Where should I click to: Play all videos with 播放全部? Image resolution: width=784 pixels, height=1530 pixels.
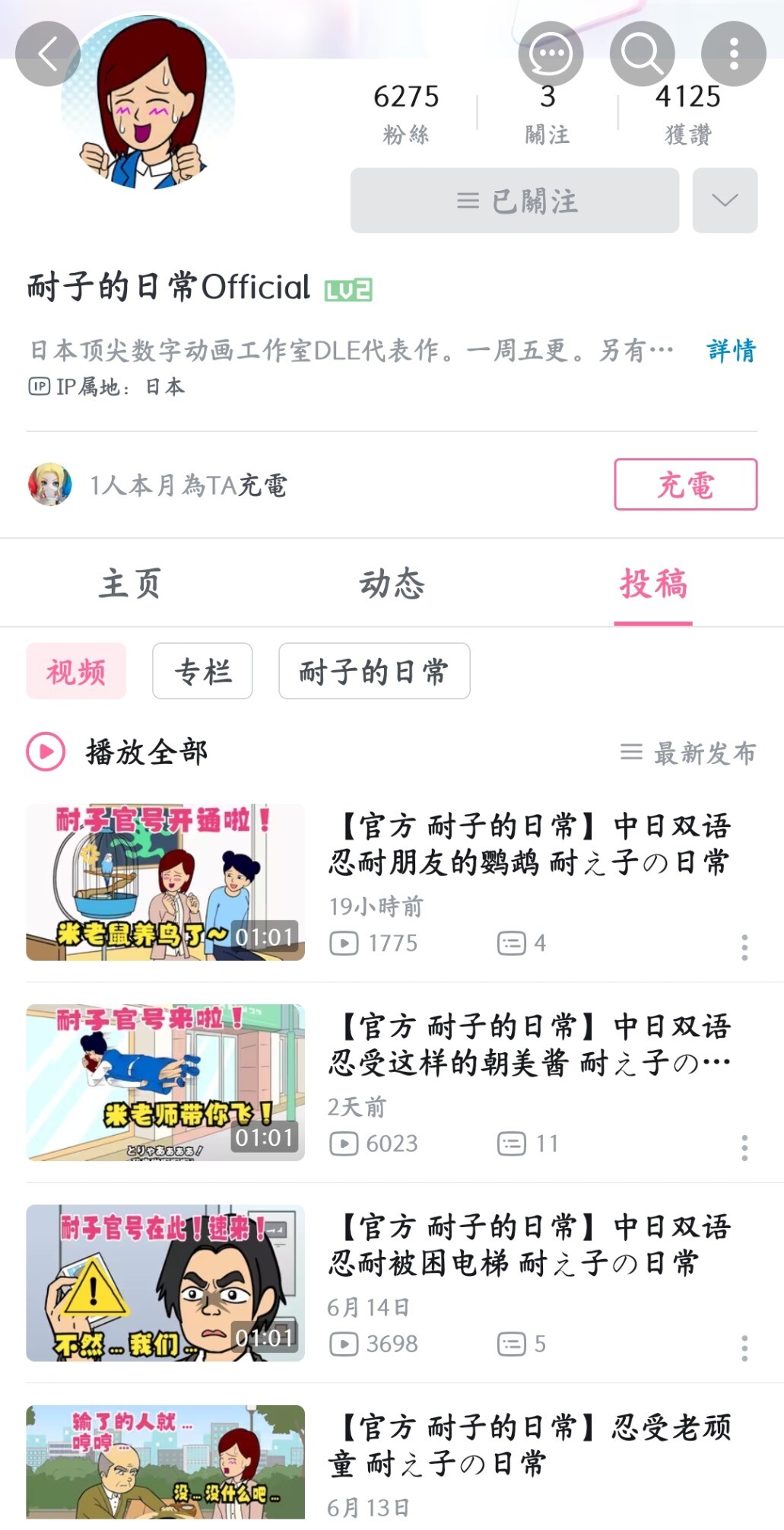point(117,752)
